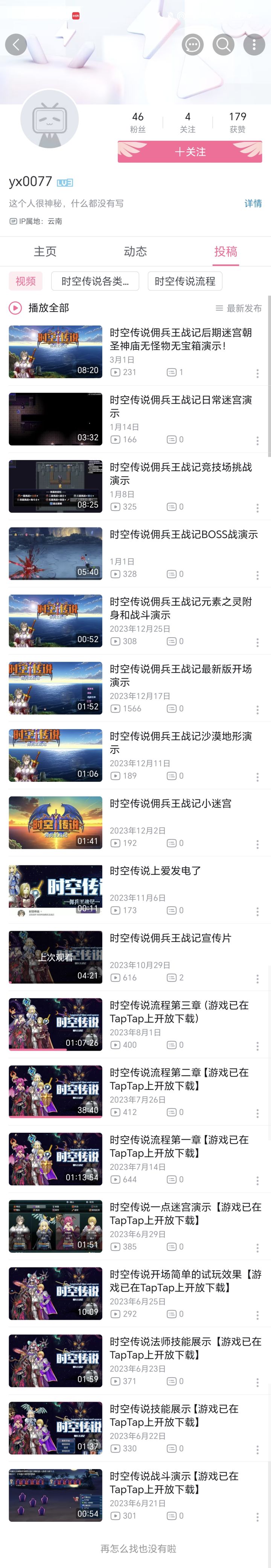Open more options for the BOSS战演示 video
This screenshot has height=1568, width=271.
click(x=257, y=575)
